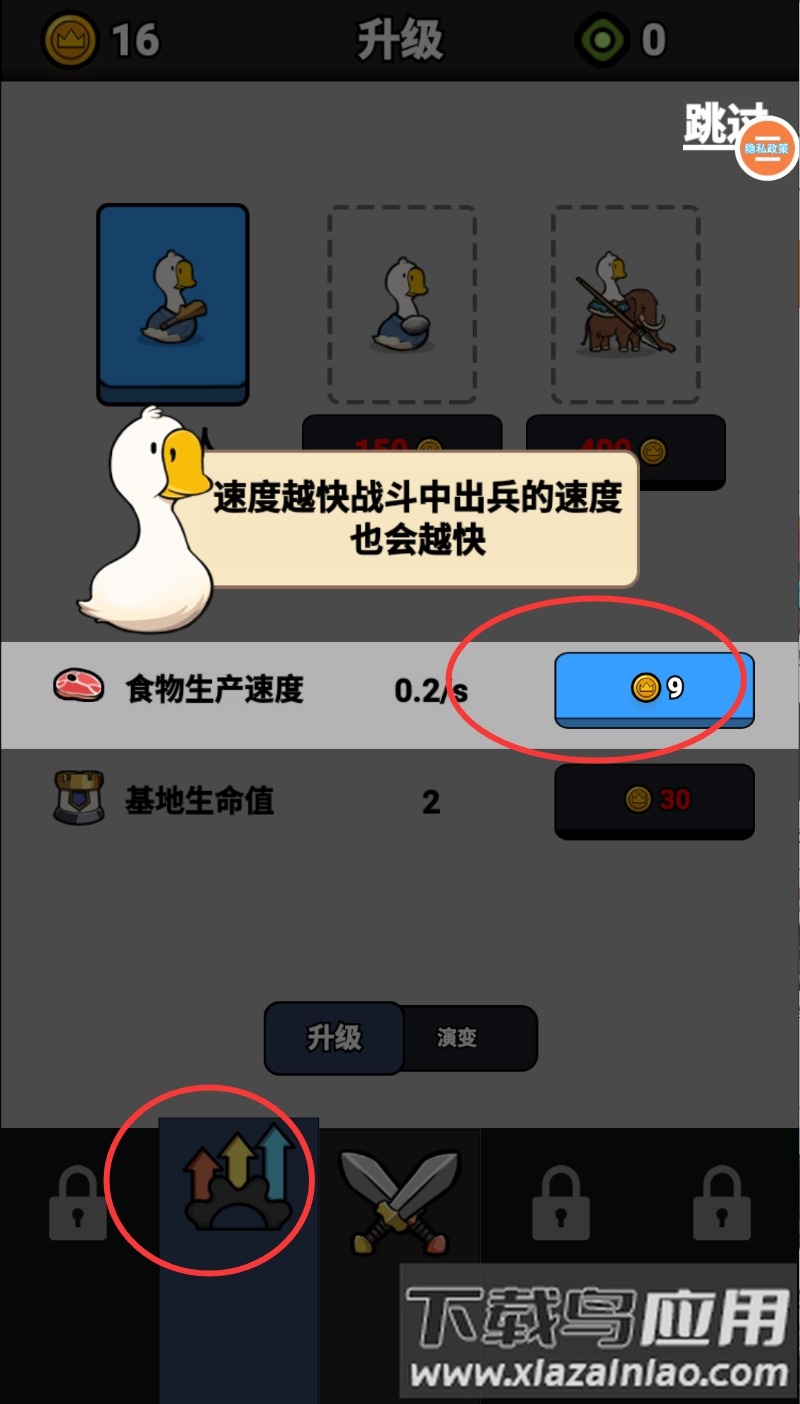Select the crossed swords battle tab
The width and height of the screenshot is (800, 1404).
point(400,1200)
